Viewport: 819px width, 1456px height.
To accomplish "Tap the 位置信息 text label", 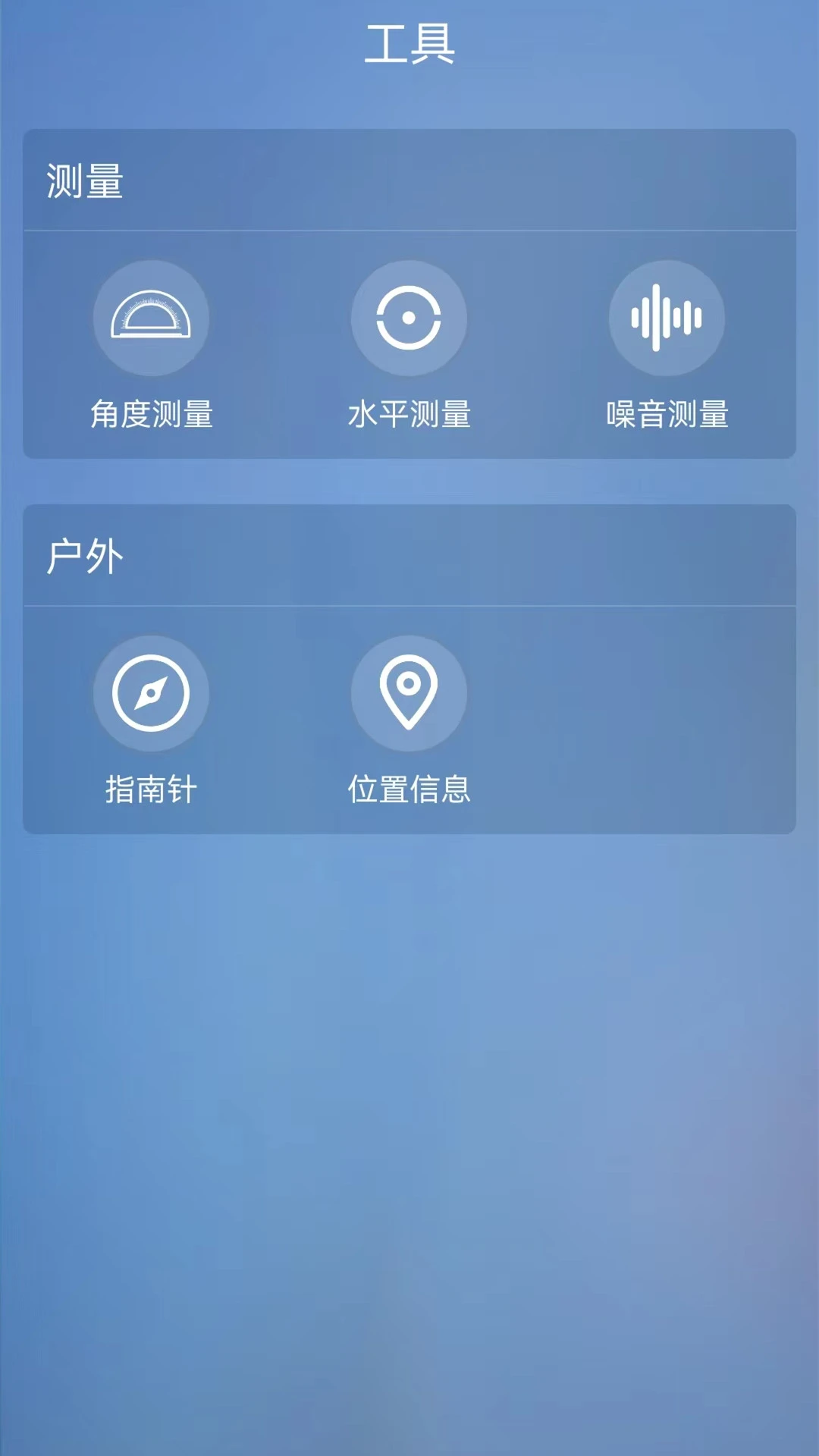I will tap(409, 789).
